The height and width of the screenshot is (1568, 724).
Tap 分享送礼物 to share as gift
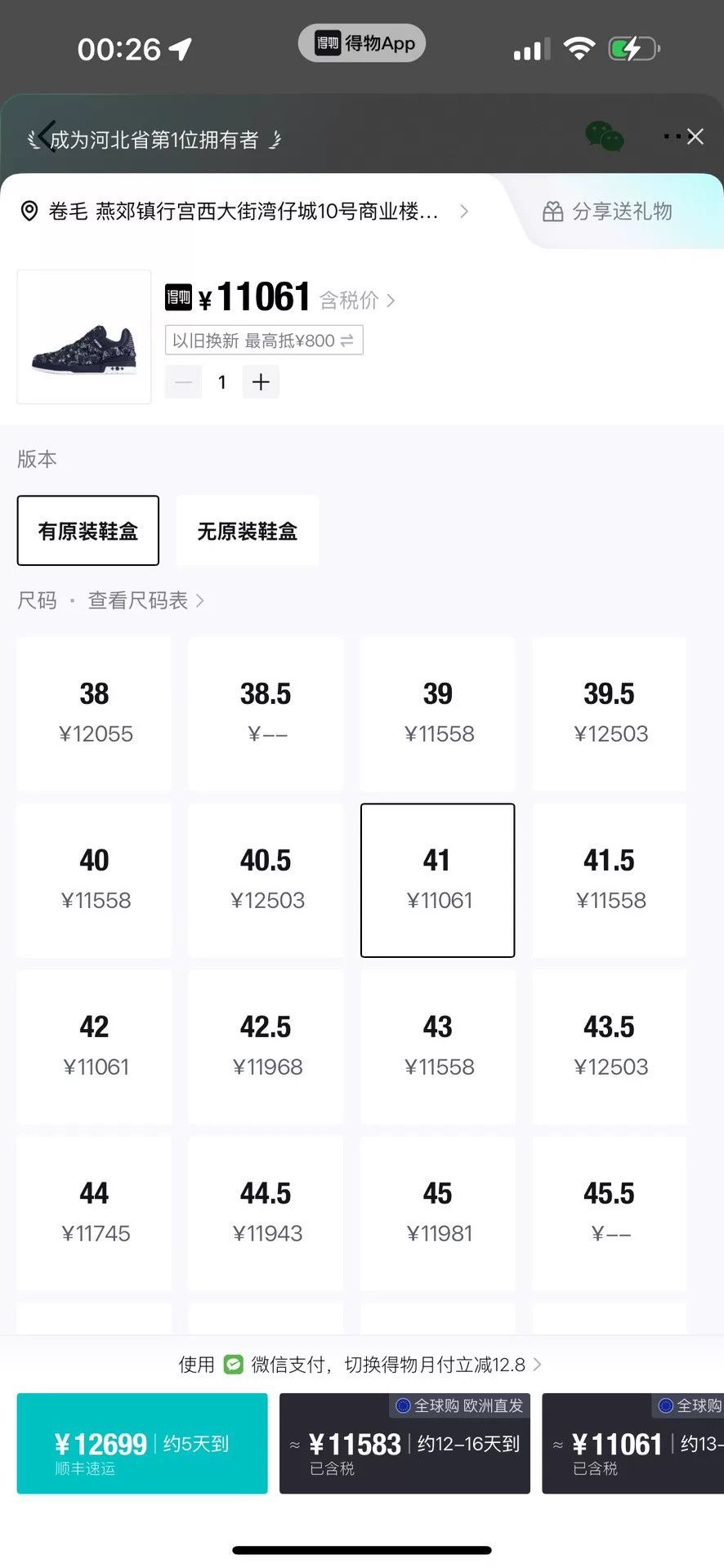tap(608, 212)
